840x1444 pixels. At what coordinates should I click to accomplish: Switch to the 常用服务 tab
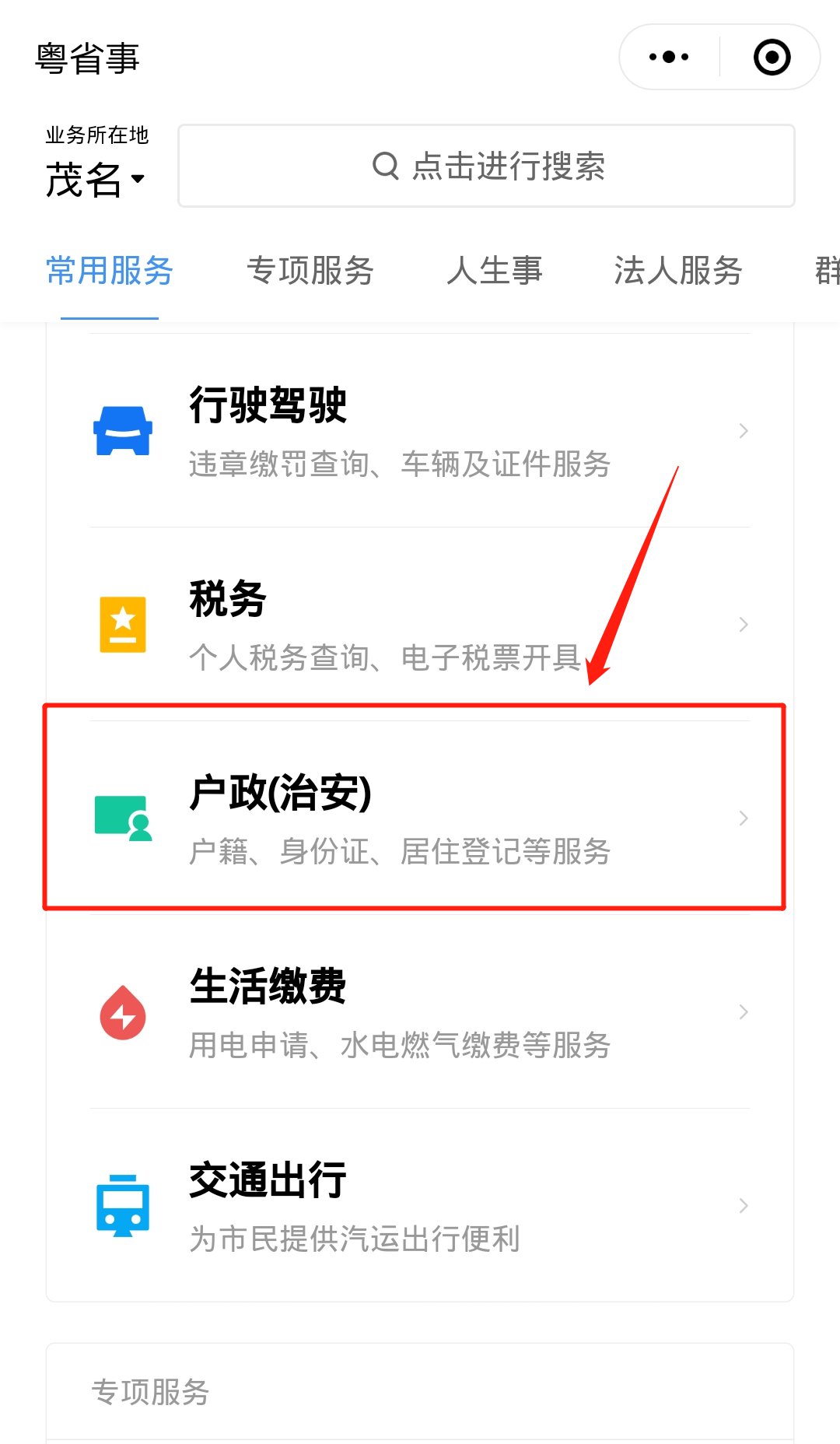coord(110,271)
